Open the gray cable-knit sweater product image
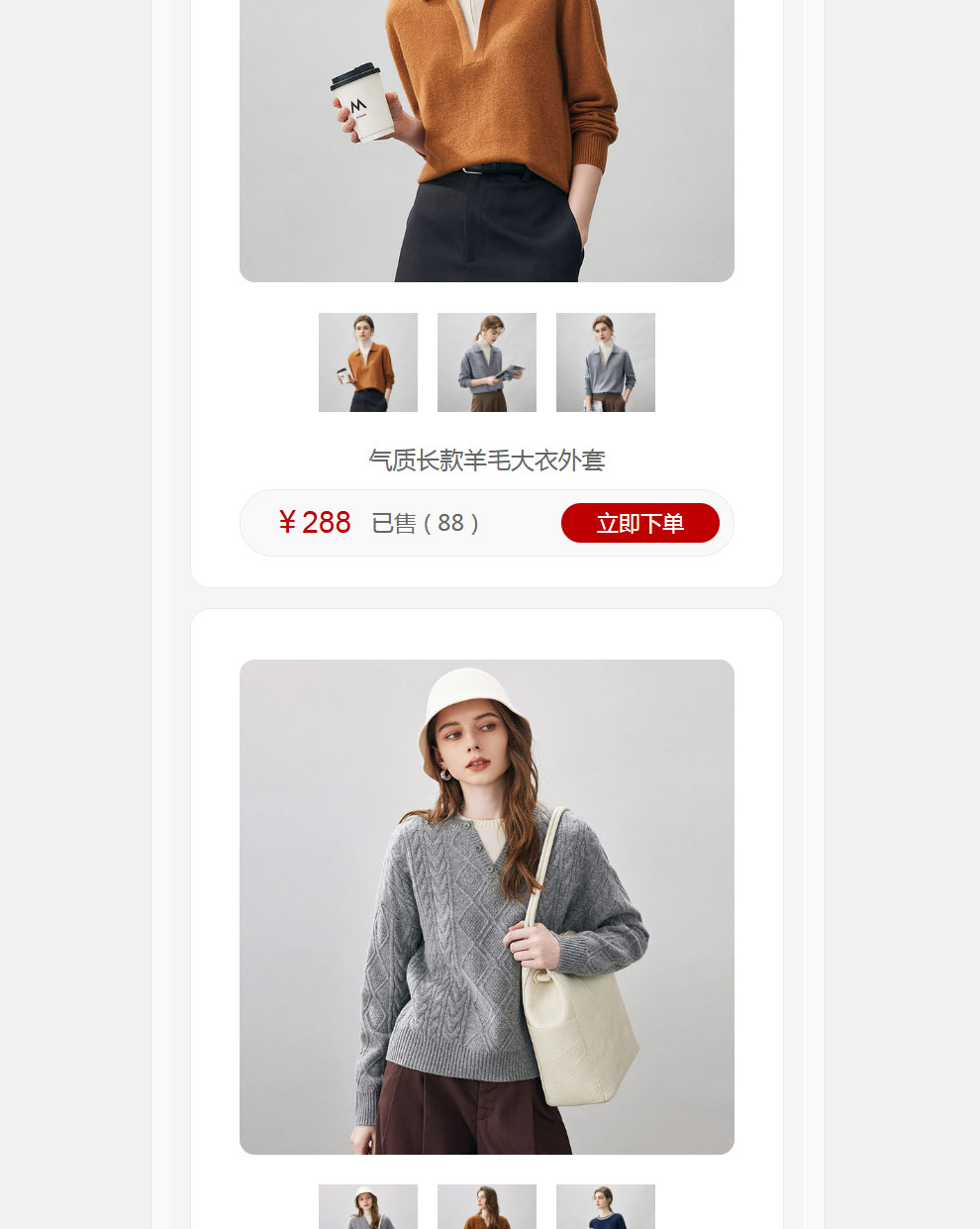This screenshot has width=980, height=1229. (487, 906)
